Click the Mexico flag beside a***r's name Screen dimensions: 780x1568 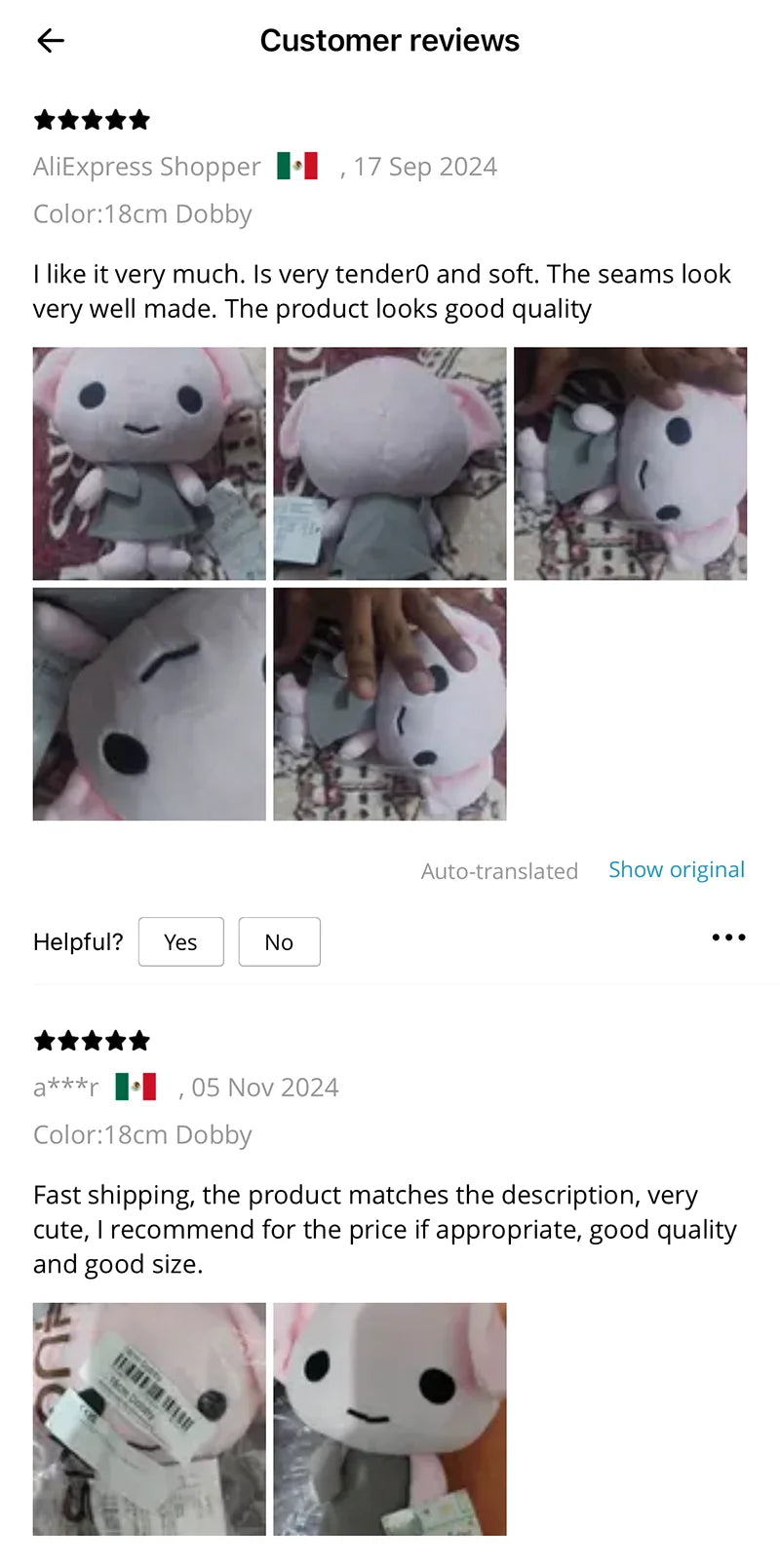coord(136,1086)
